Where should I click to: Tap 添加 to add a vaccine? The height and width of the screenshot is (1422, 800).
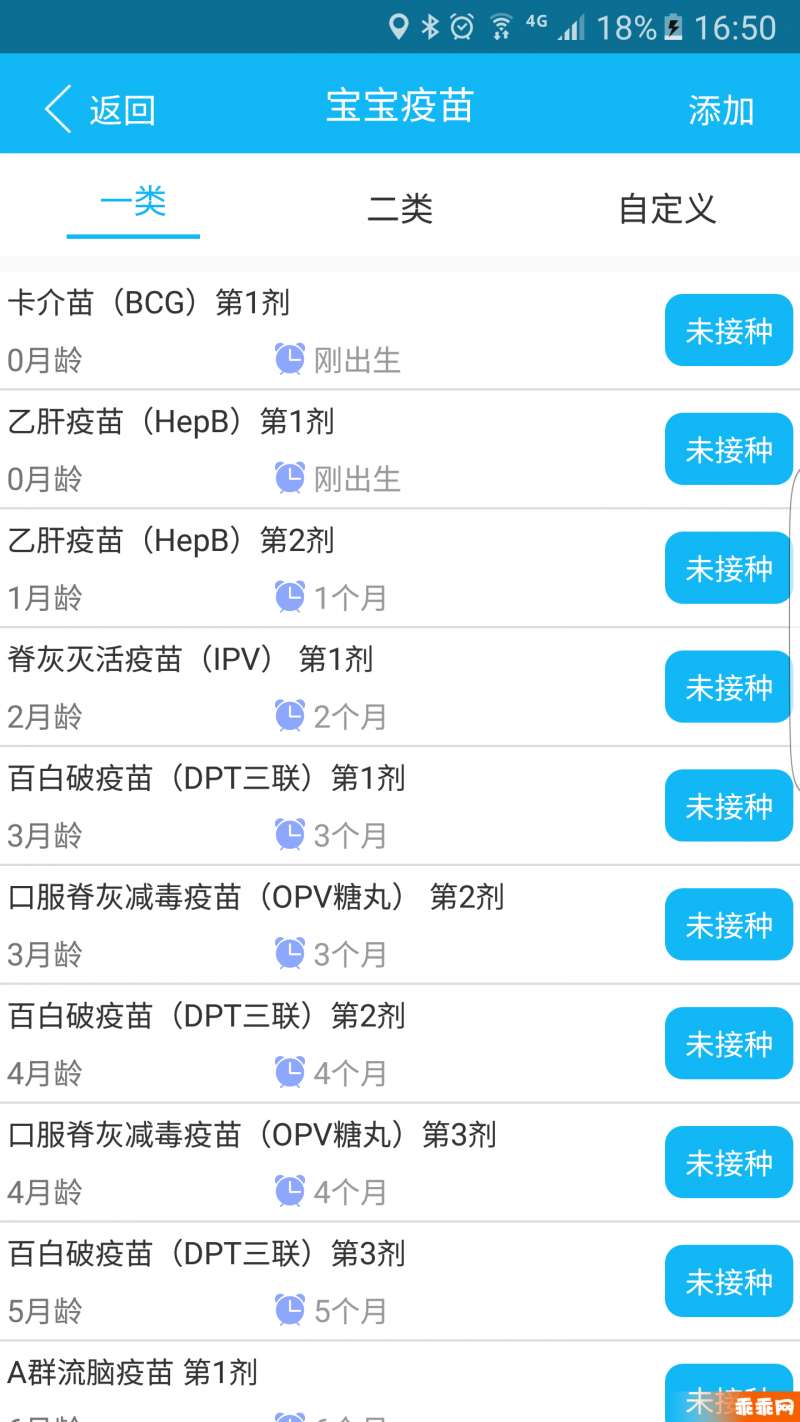pos(721,110)
